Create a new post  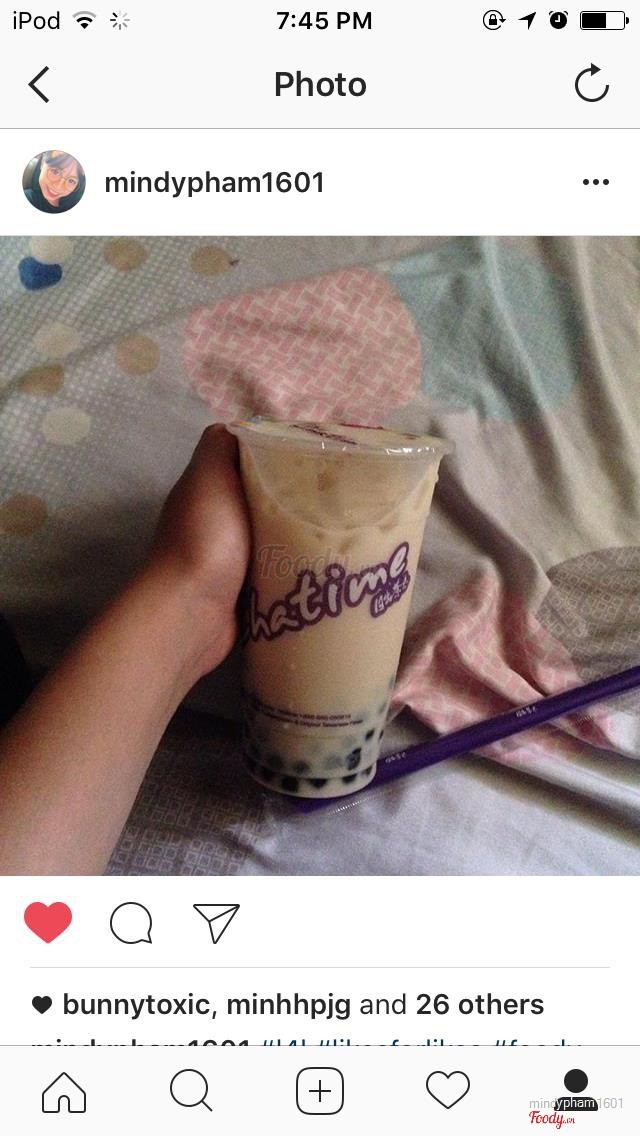[x=320, y=1090]
